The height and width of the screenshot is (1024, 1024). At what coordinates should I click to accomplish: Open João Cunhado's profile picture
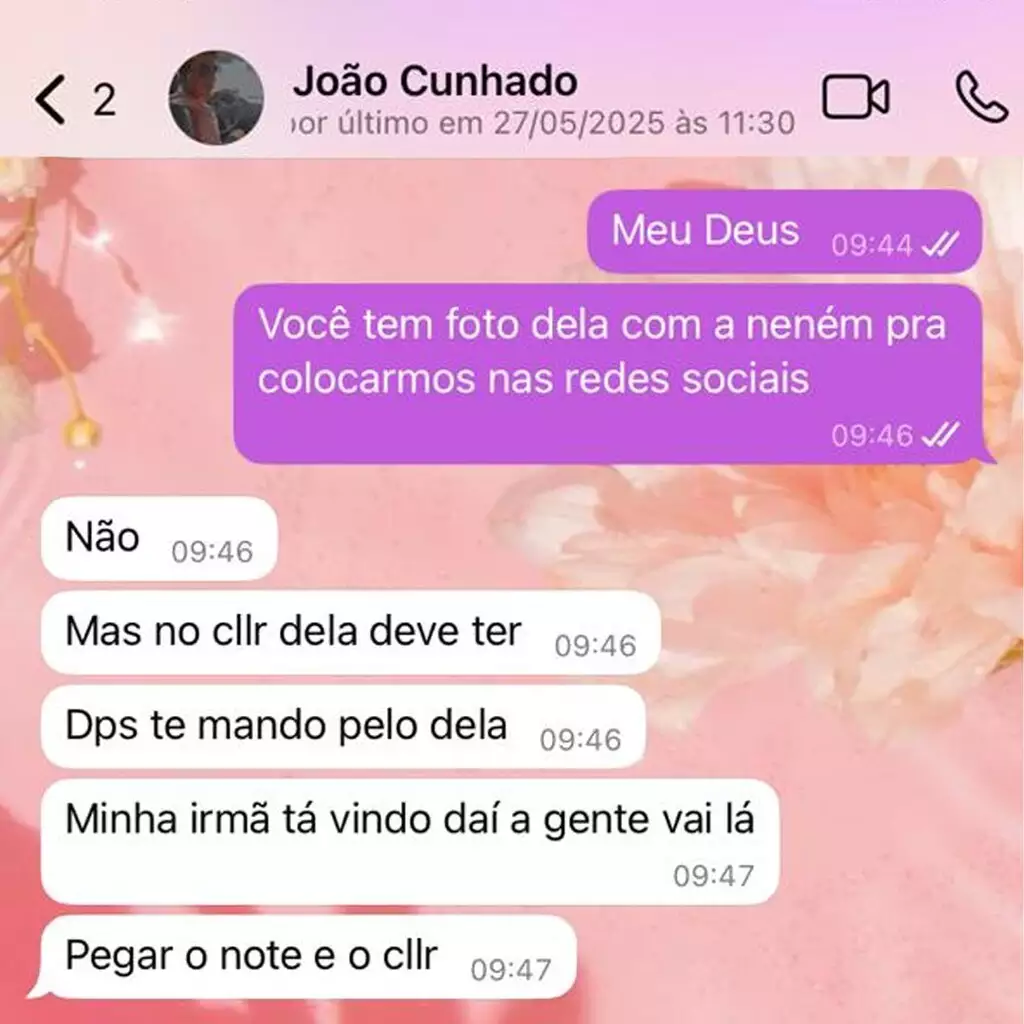[217, 98]
